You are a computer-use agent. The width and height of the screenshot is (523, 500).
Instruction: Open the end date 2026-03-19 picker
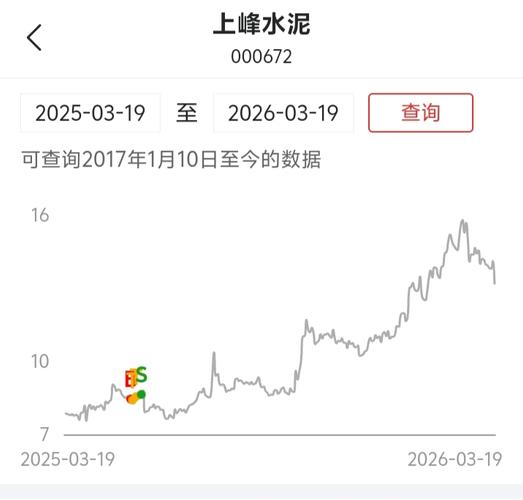(283, 113)
